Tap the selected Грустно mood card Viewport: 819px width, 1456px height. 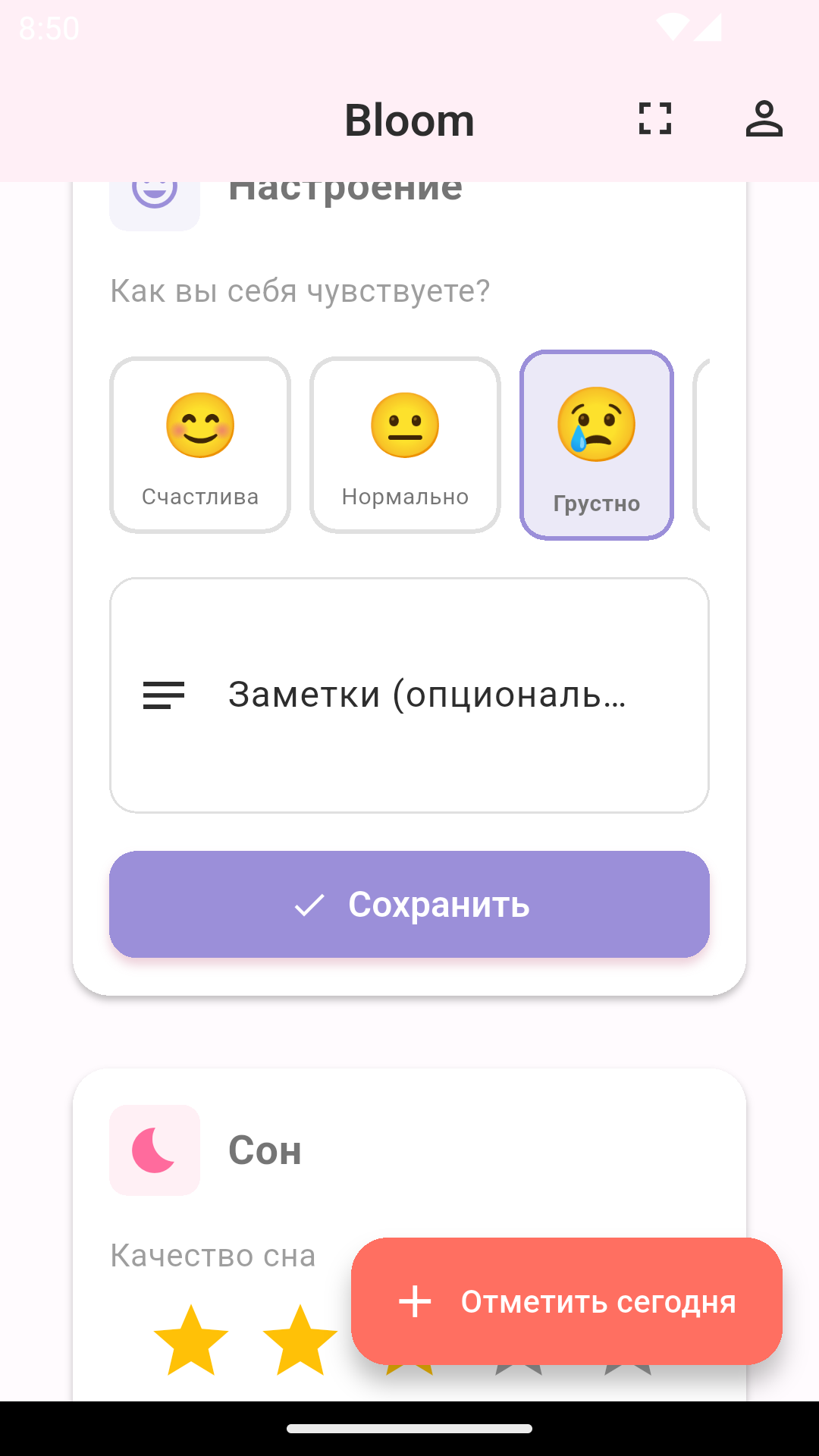[597, 445]
